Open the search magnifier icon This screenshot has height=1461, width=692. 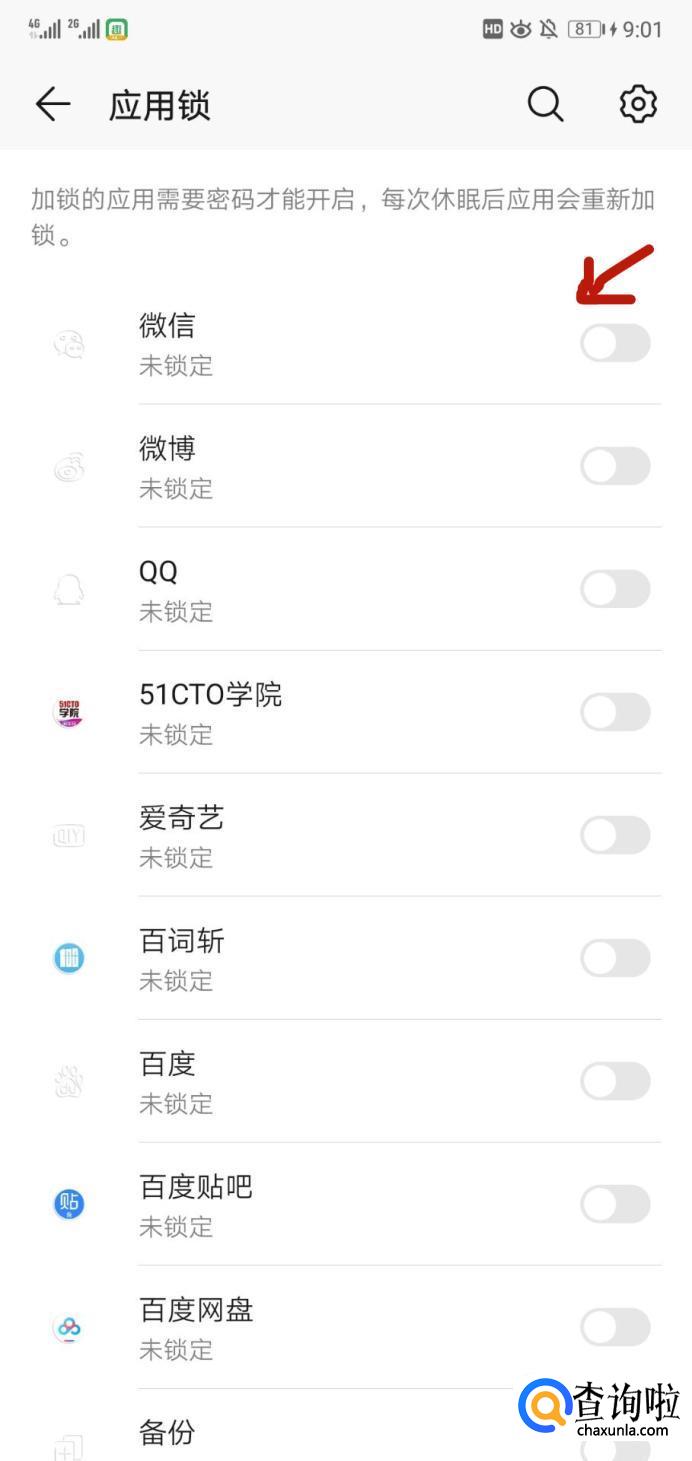coord(545,104)
